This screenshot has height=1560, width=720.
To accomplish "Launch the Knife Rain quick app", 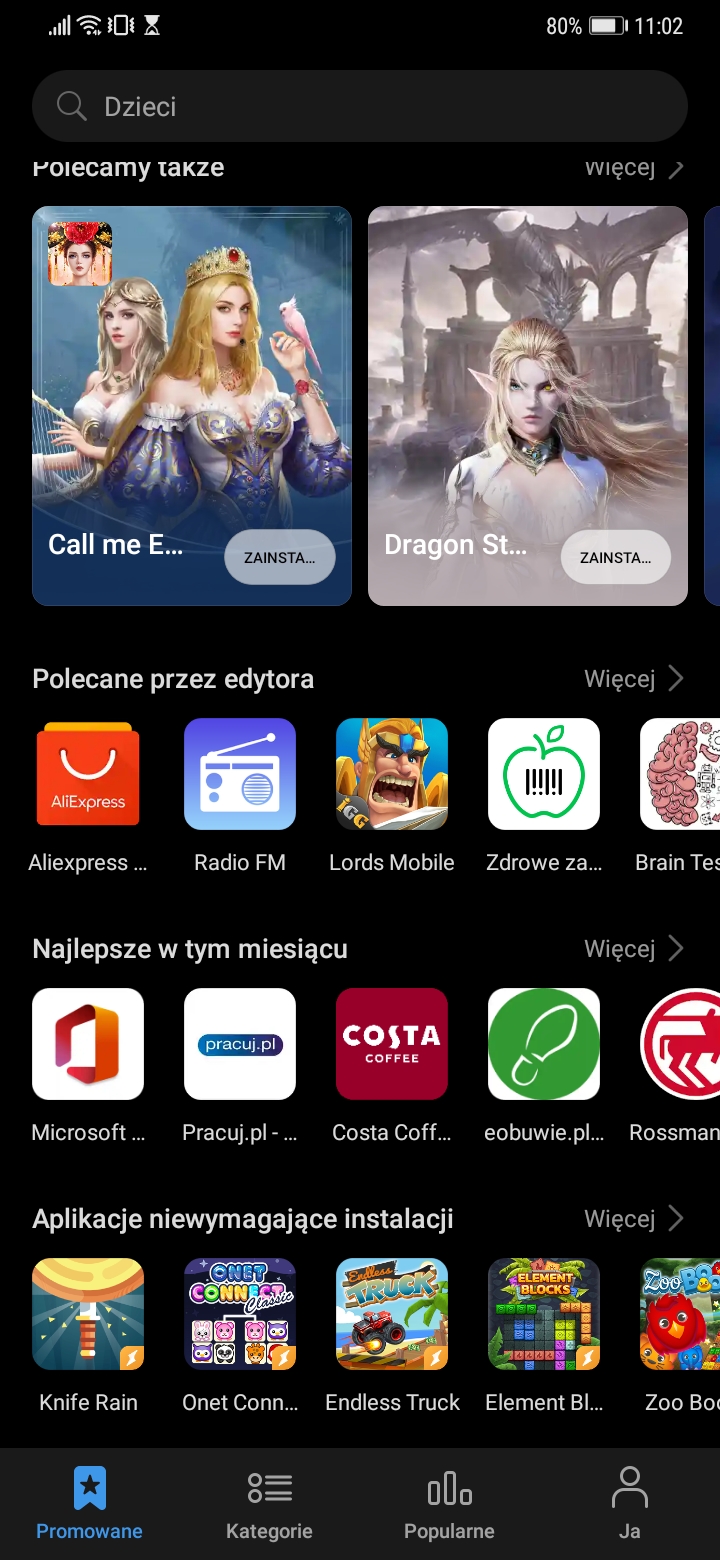I will click(x=88, y=1314).
